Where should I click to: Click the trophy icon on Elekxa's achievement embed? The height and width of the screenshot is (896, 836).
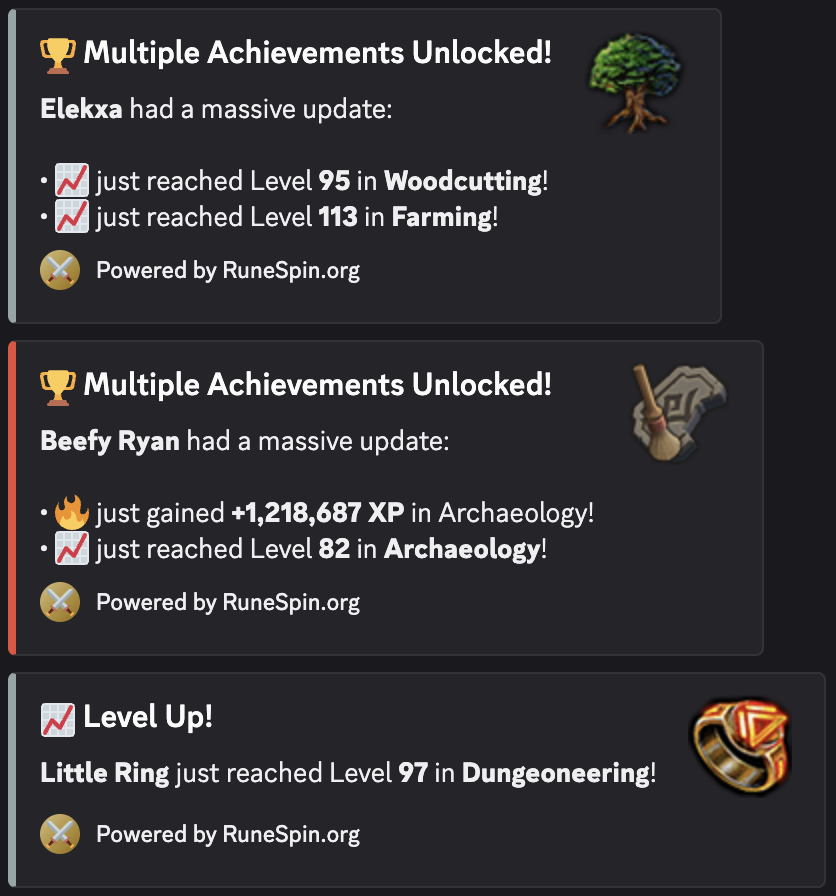58,52
